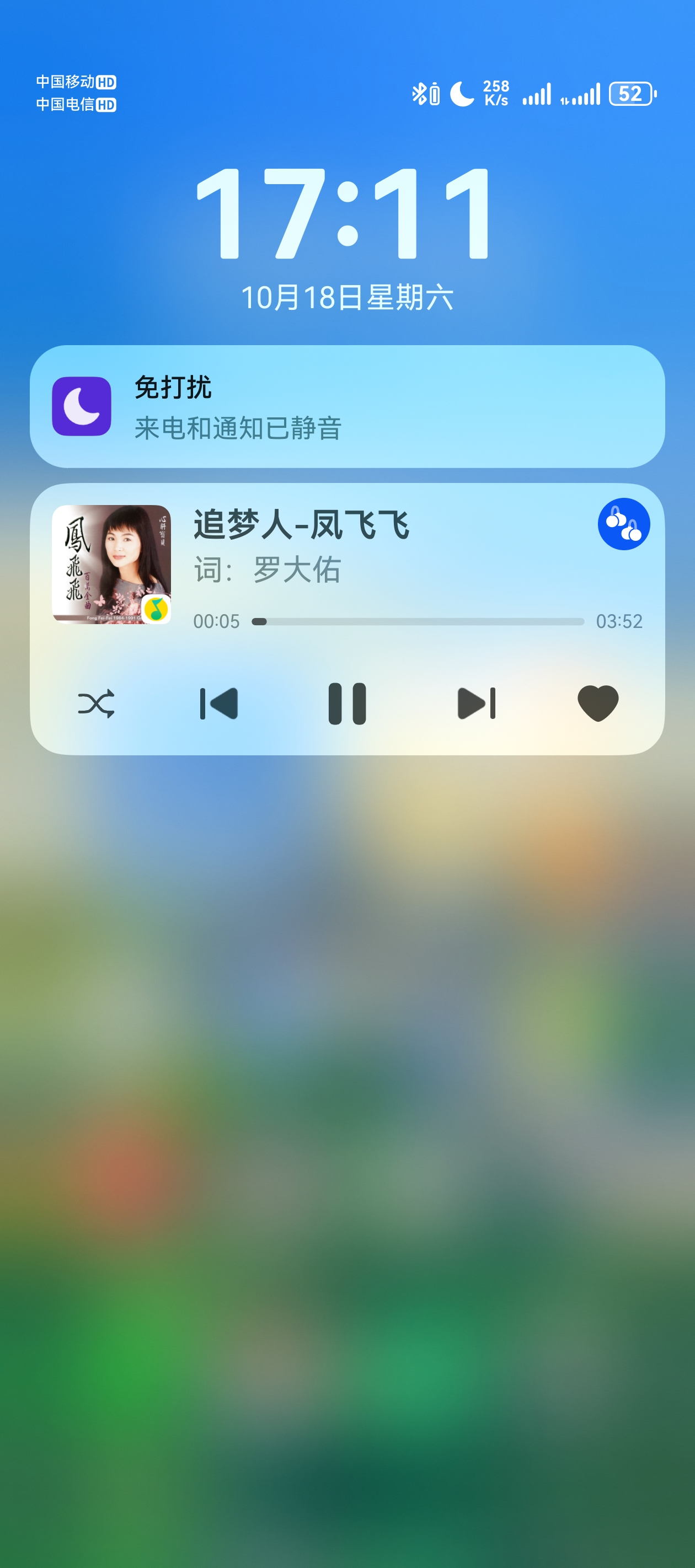Skip to the next track
Screen dimensions: 695x1568
(477, 704)
